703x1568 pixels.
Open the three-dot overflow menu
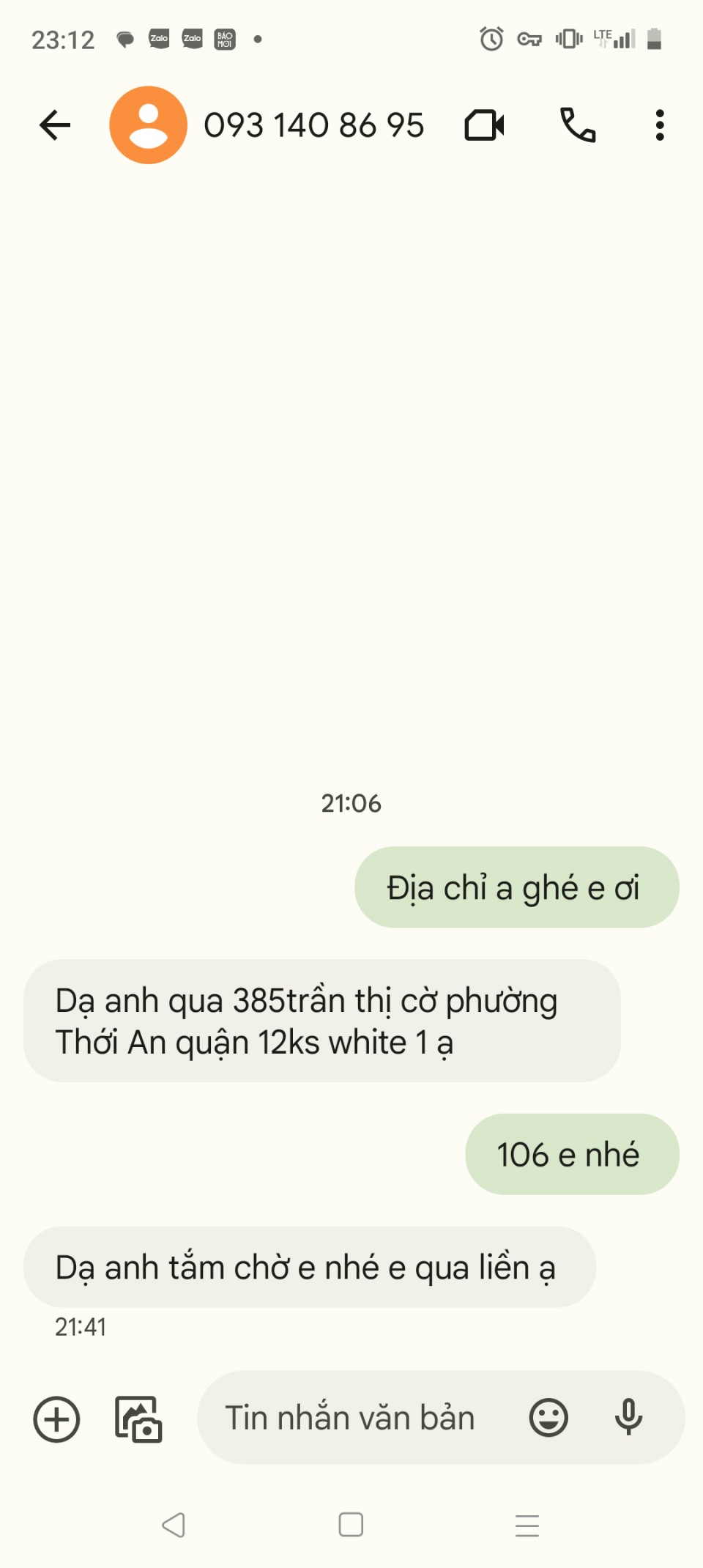pyautogui.click(x=659, y=125)
